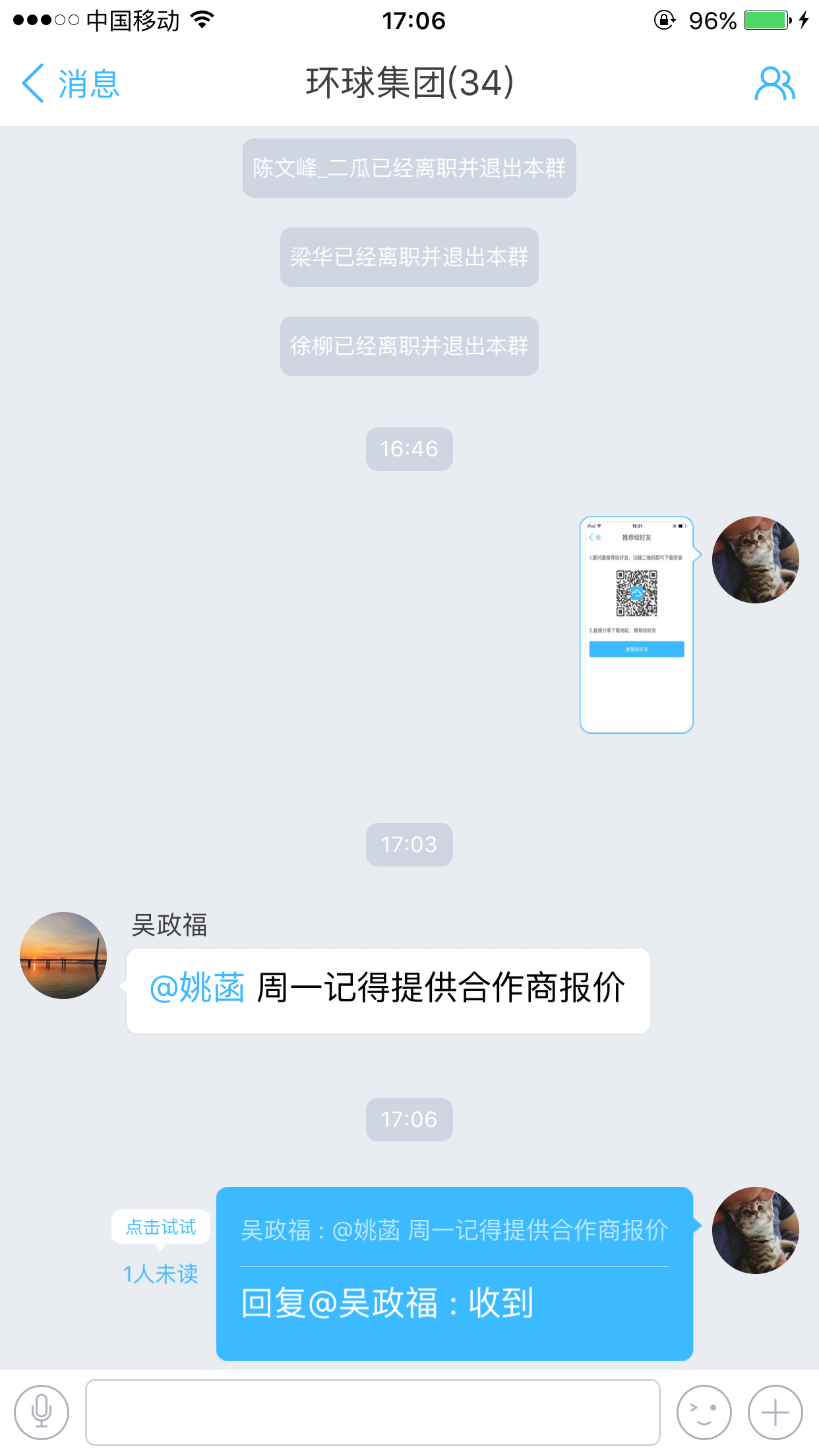Switch to voice input microphone

(x=42, y=1412)
